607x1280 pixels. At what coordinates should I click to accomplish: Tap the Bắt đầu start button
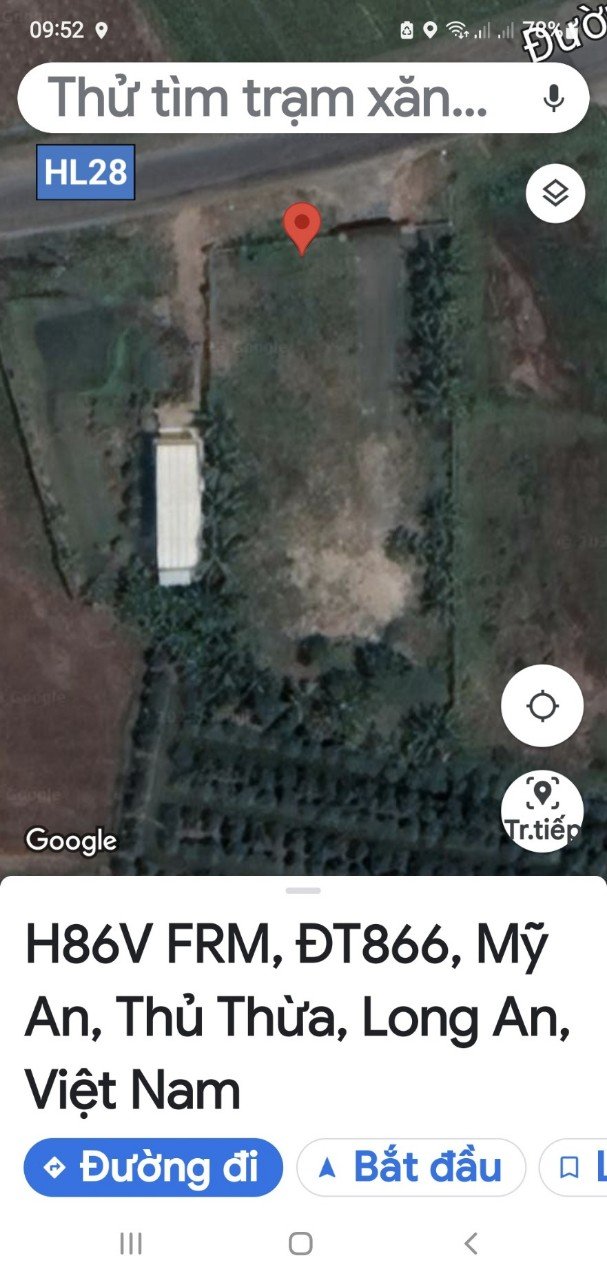(x=411, y=1167)
